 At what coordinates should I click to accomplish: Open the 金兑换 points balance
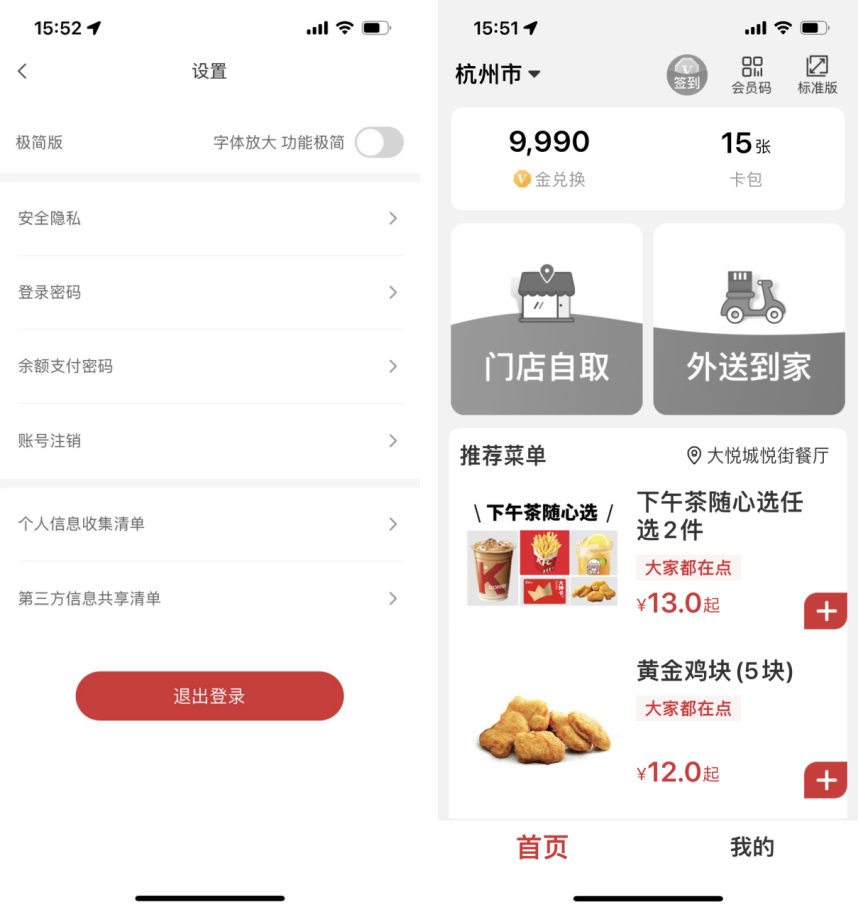549,158
